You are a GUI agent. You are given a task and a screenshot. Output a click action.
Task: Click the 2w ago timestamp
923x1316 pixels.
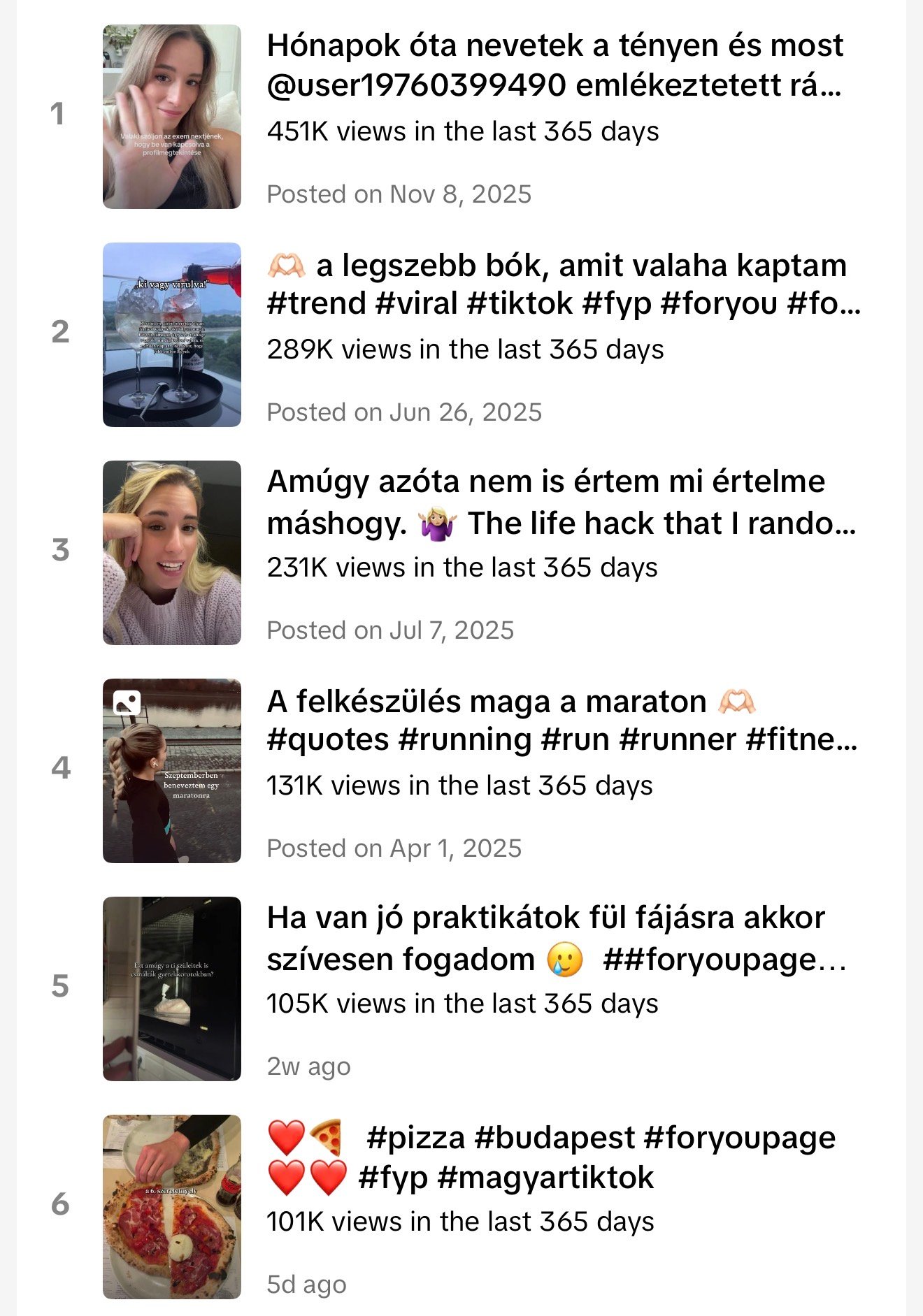pos(309,1067)
